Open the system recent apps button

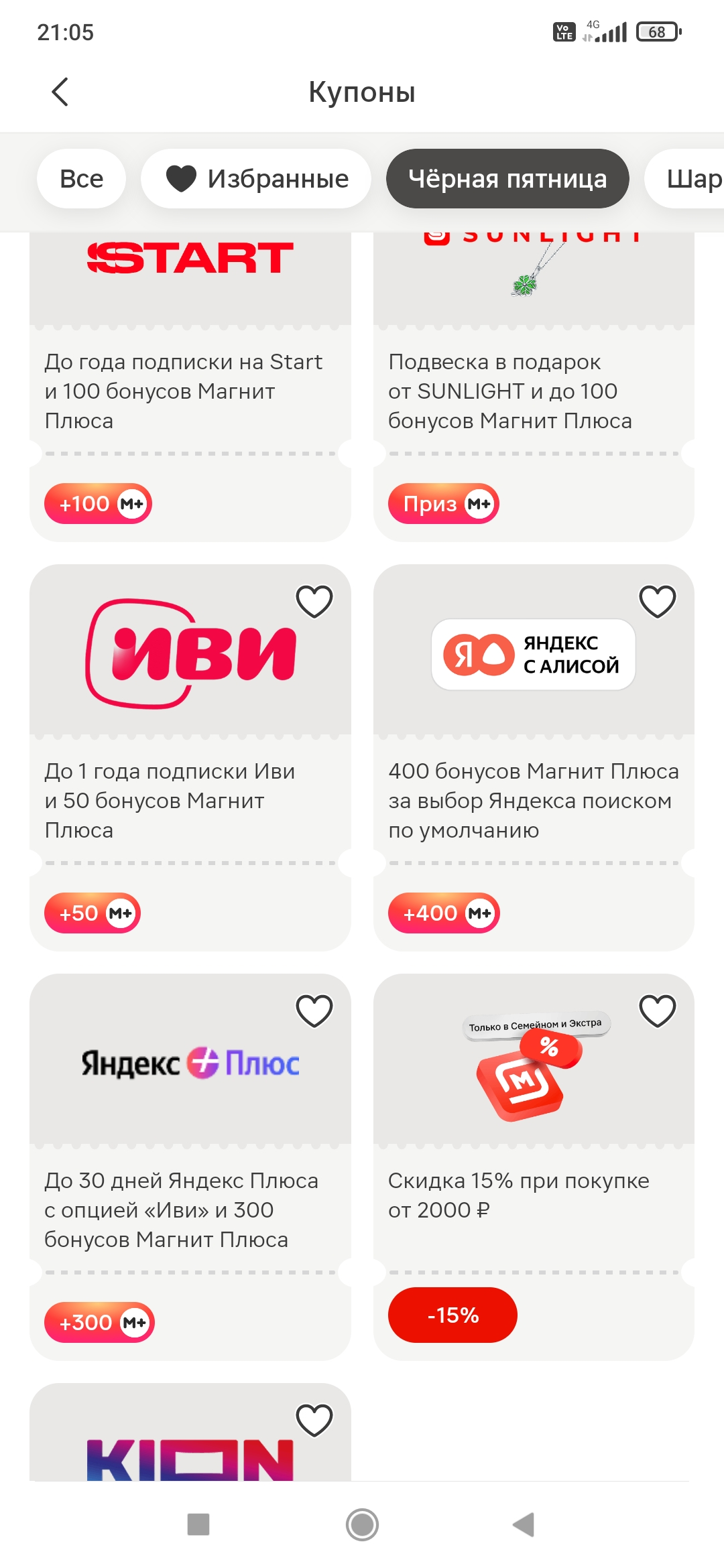click(x=198, y=1524)
